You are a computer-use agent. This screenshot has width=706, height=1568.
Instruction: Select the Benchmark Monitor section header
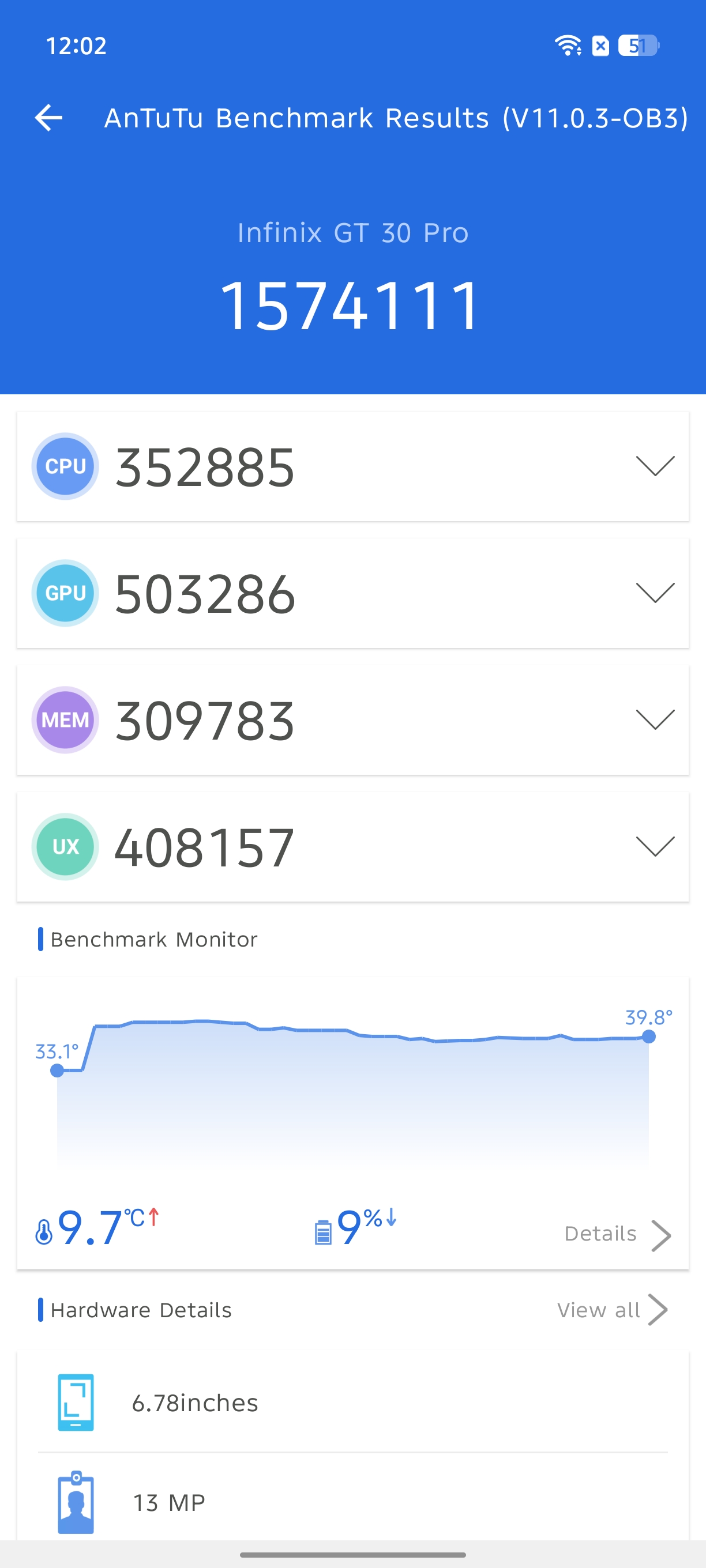tap(154, 939)
